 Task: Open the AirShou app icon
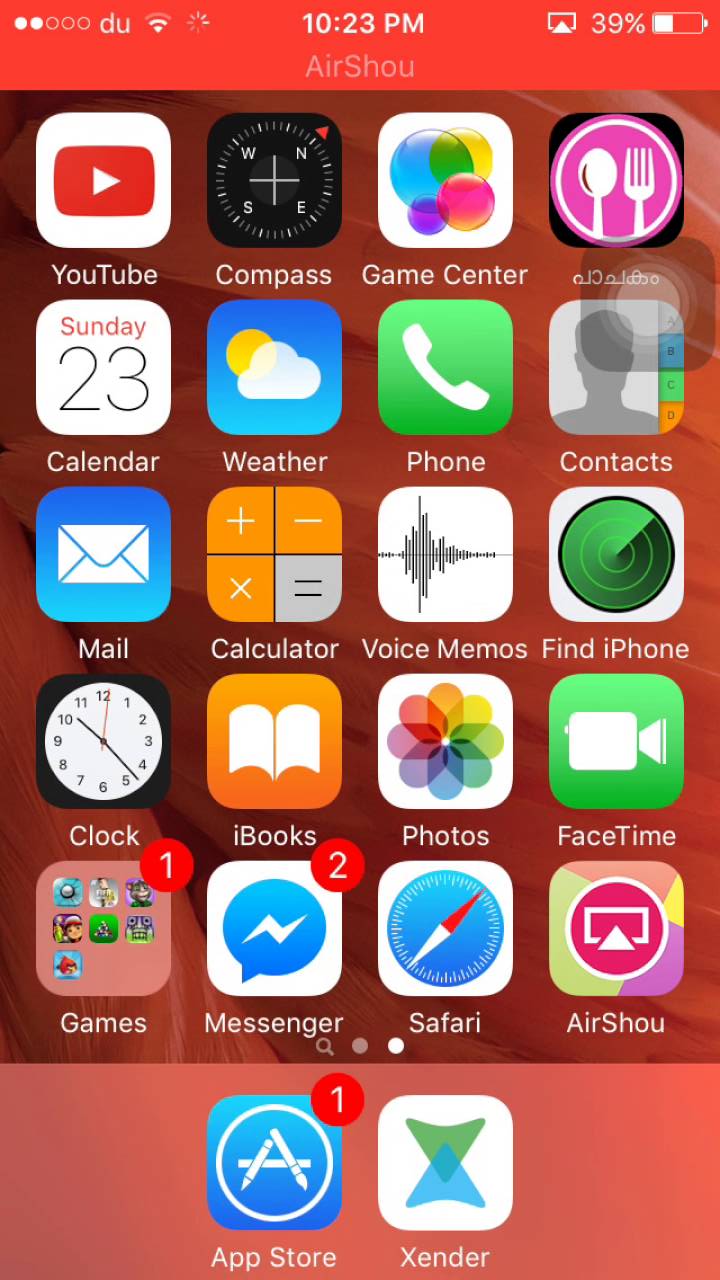pyautogui.click(x=616, y=929)
